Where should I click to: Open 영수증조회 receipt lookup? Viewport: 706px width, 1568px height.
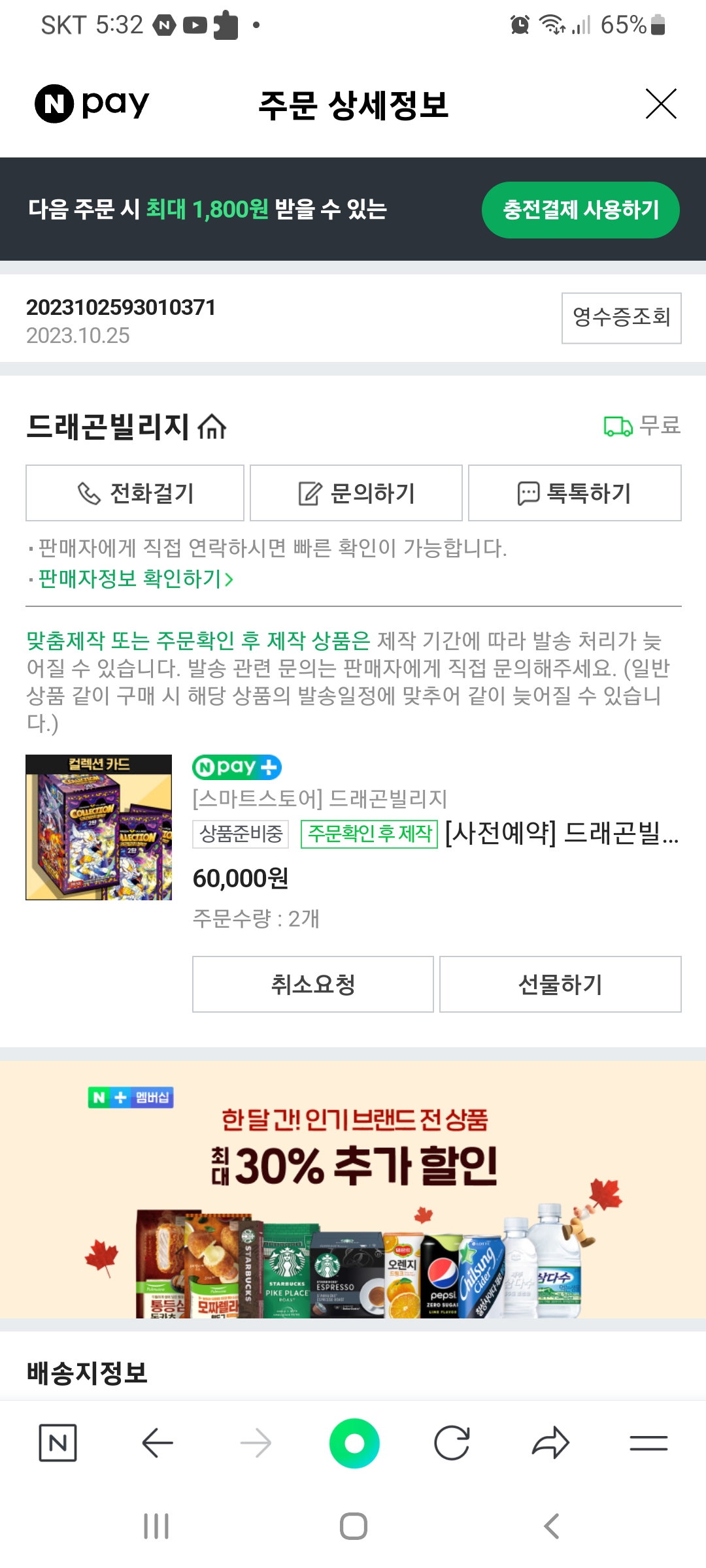pyautogui.click(x=621, y=318)
